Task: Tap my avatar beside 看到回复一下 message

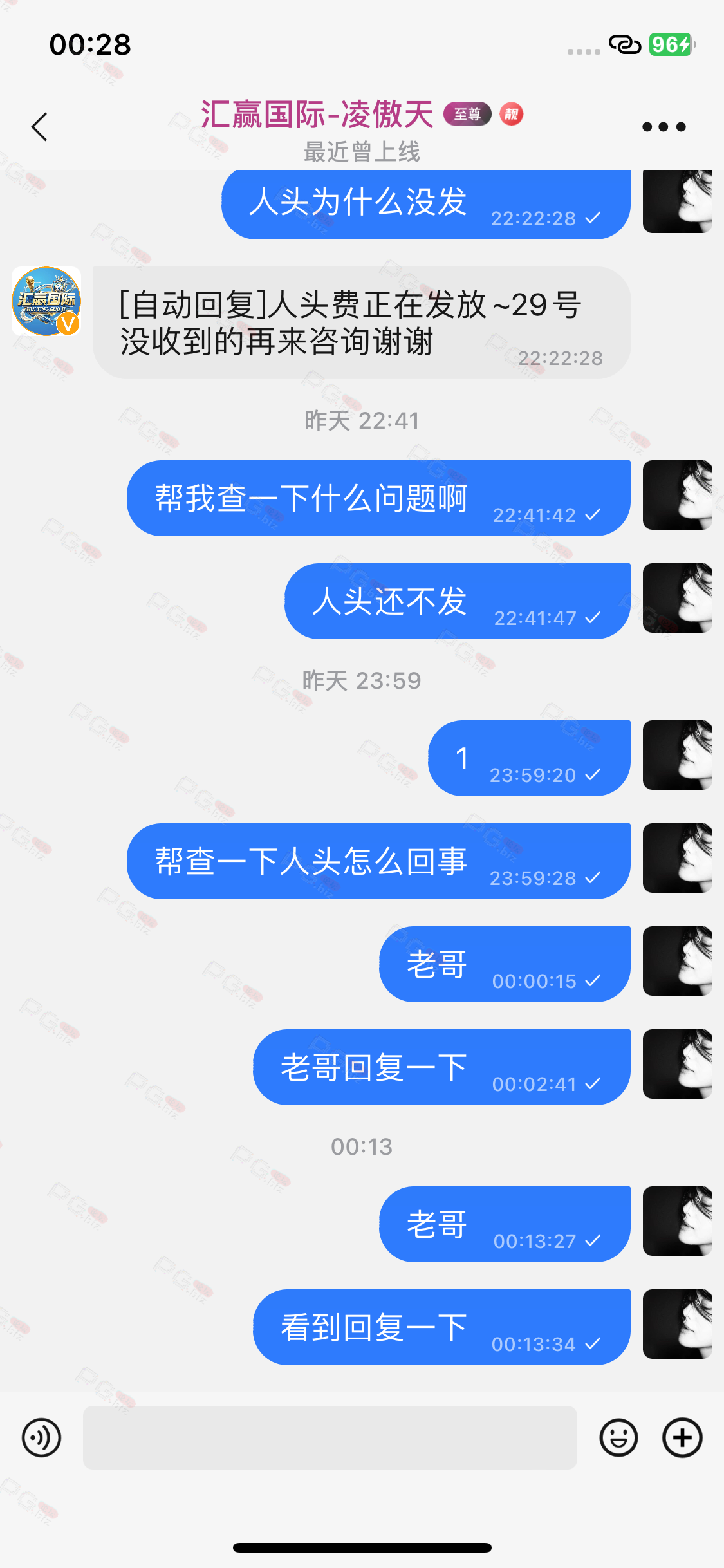Action: click(x=677, y=1324)
